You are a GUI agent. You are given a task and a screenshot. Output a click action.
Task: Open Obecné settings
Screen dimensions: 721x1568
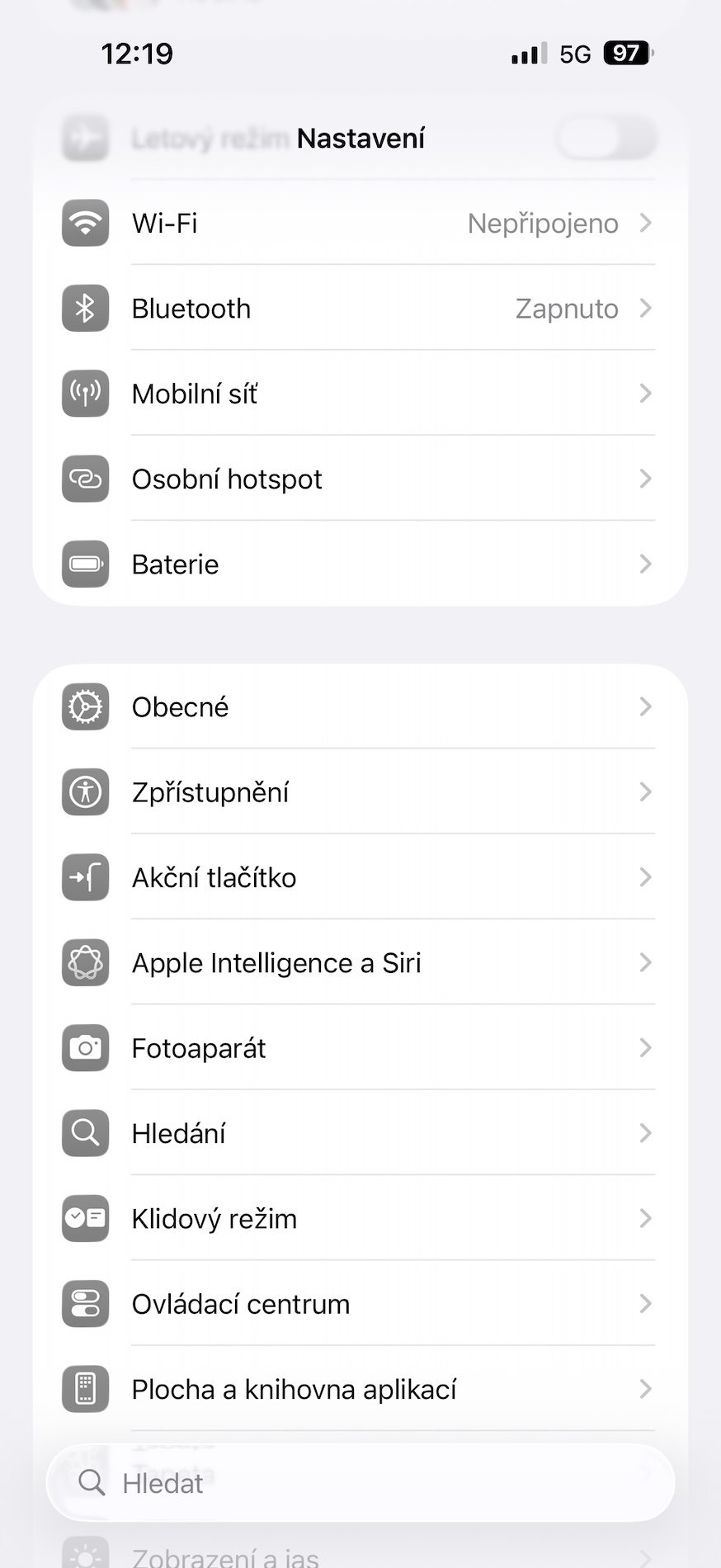tap(360, 706)
